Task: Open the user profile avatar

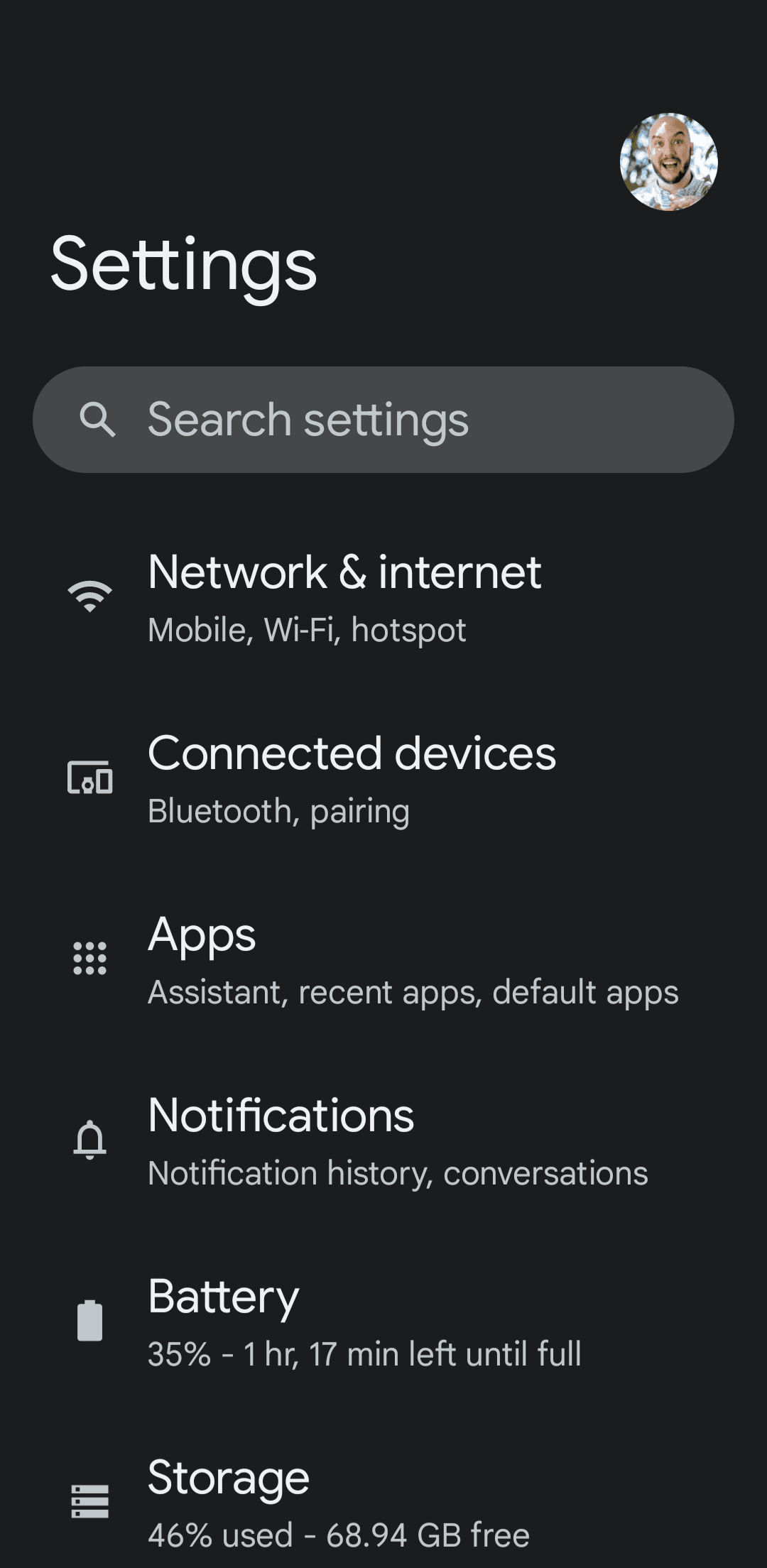Action: 668,162
